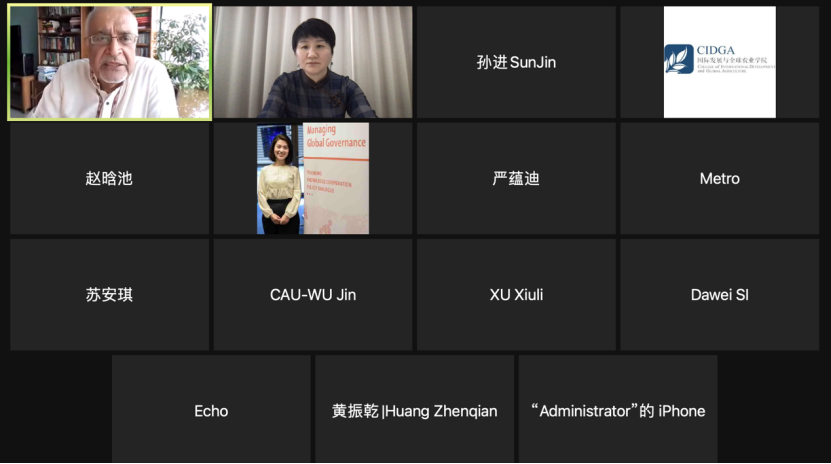The image size is (831, 464).
Task: Select the highlighted active speaker video tile
Action: (x=110, y=62)
